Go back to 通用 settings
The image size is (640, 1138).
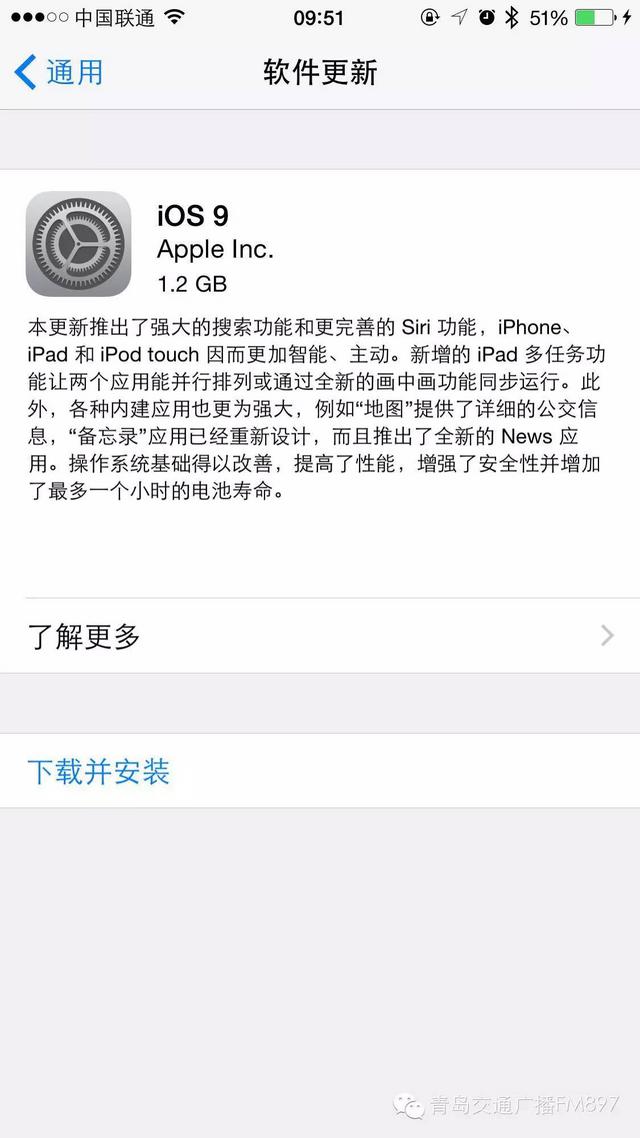[60, 72]
